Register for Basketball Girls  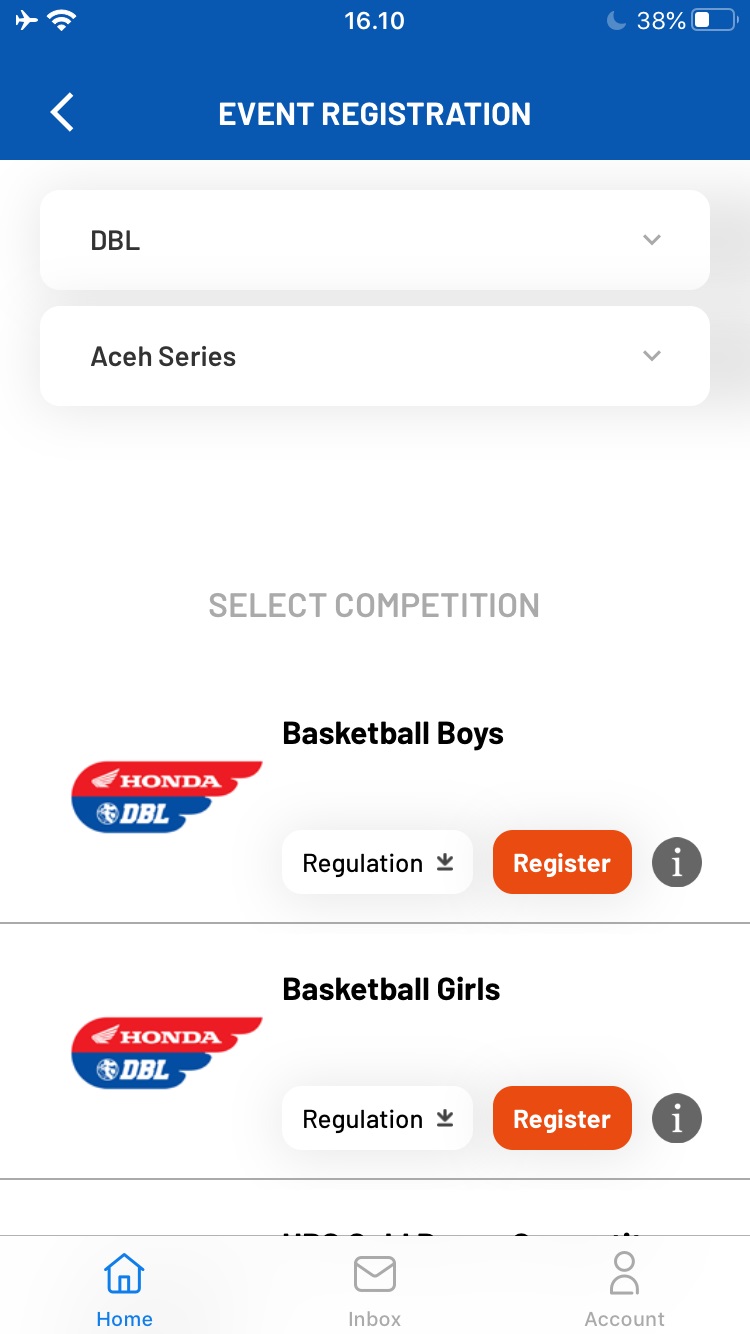562,1118
